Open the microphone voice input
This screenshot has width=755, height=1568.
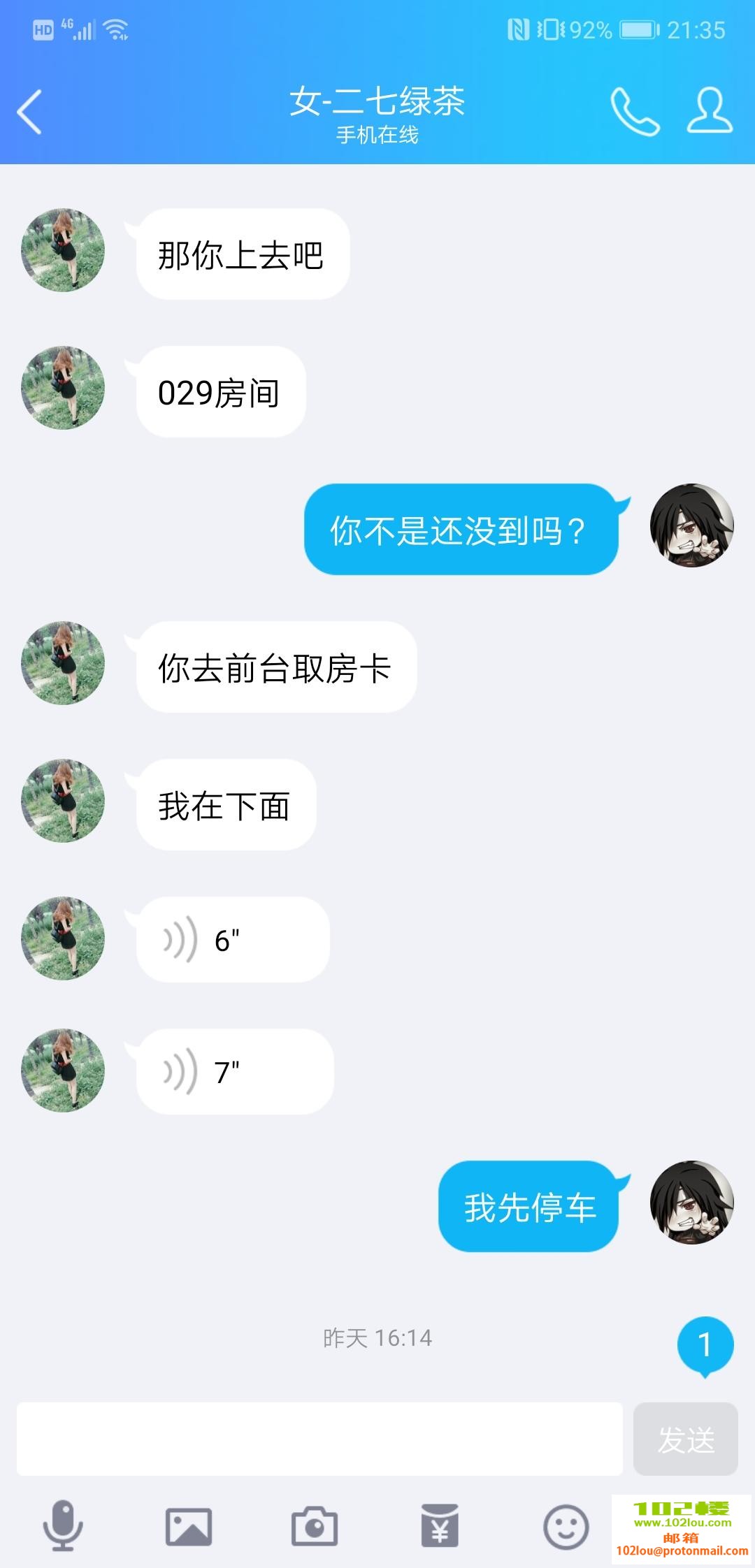click(x=63, y=1526)
